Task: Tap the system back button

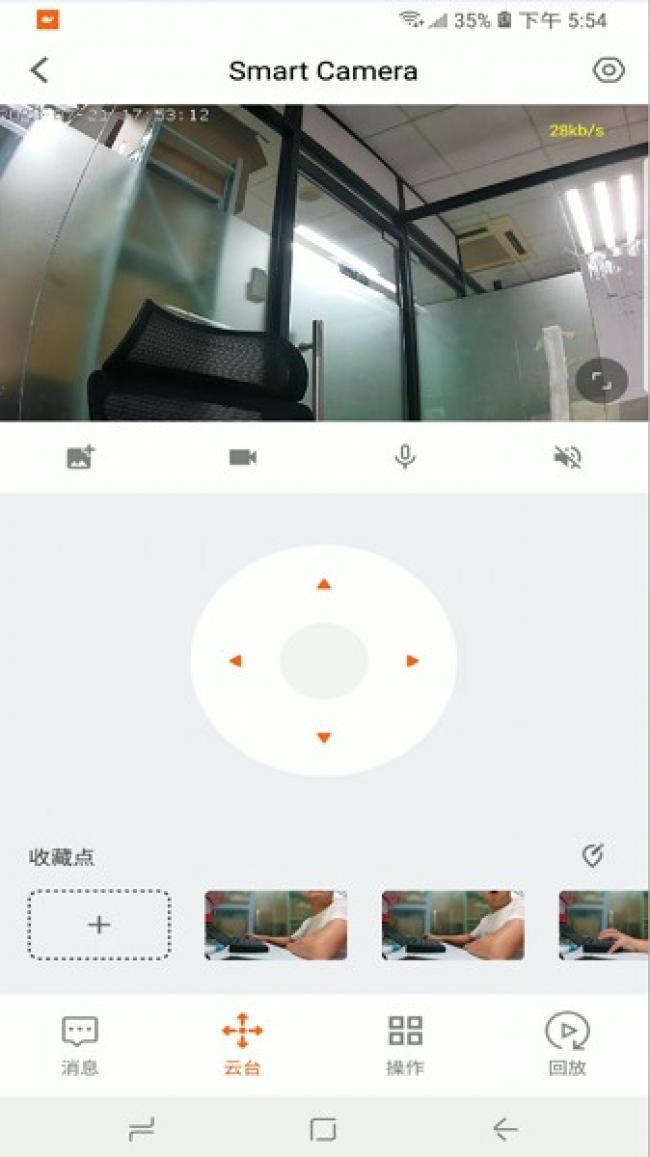Action: (505, 1130)
